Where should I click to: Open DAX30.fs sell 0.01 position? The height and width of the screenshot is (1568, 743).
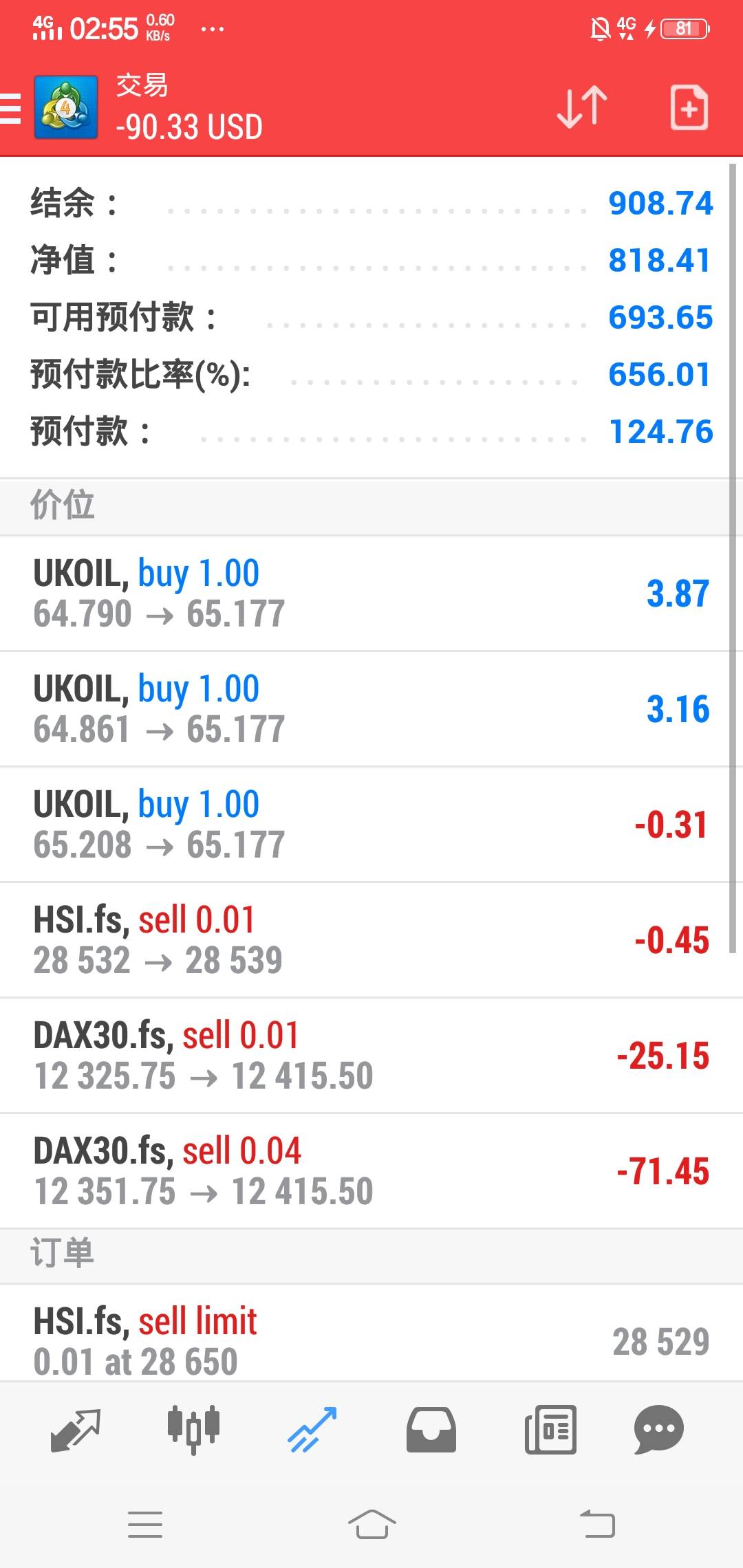371,1056
